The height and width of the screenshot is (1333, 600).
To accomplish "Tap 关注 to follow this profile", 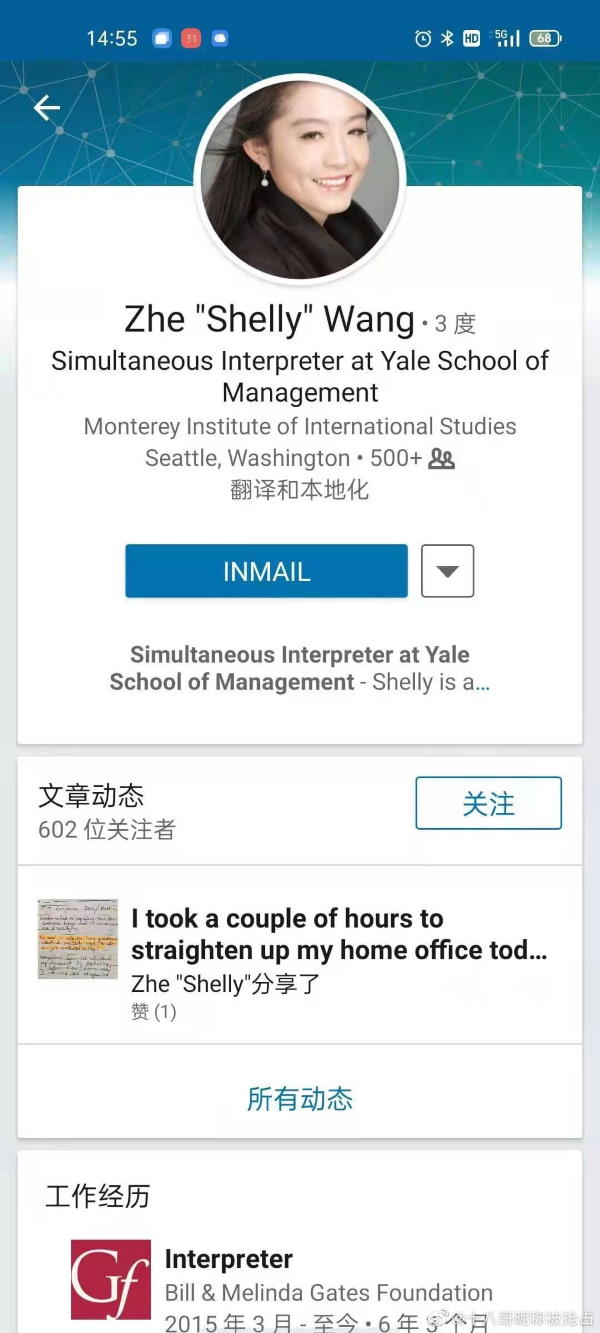I will (x=488, y=804).
